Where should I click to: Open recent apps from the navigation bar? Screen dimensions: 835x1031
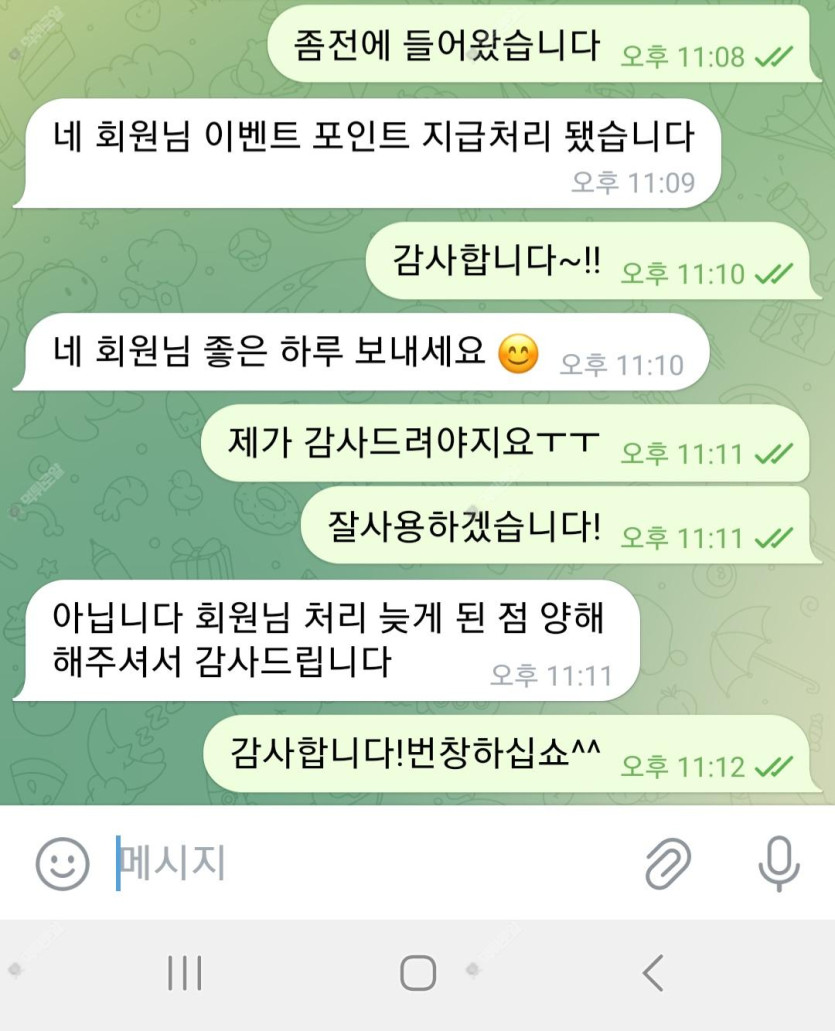click(x=185, y=972)
